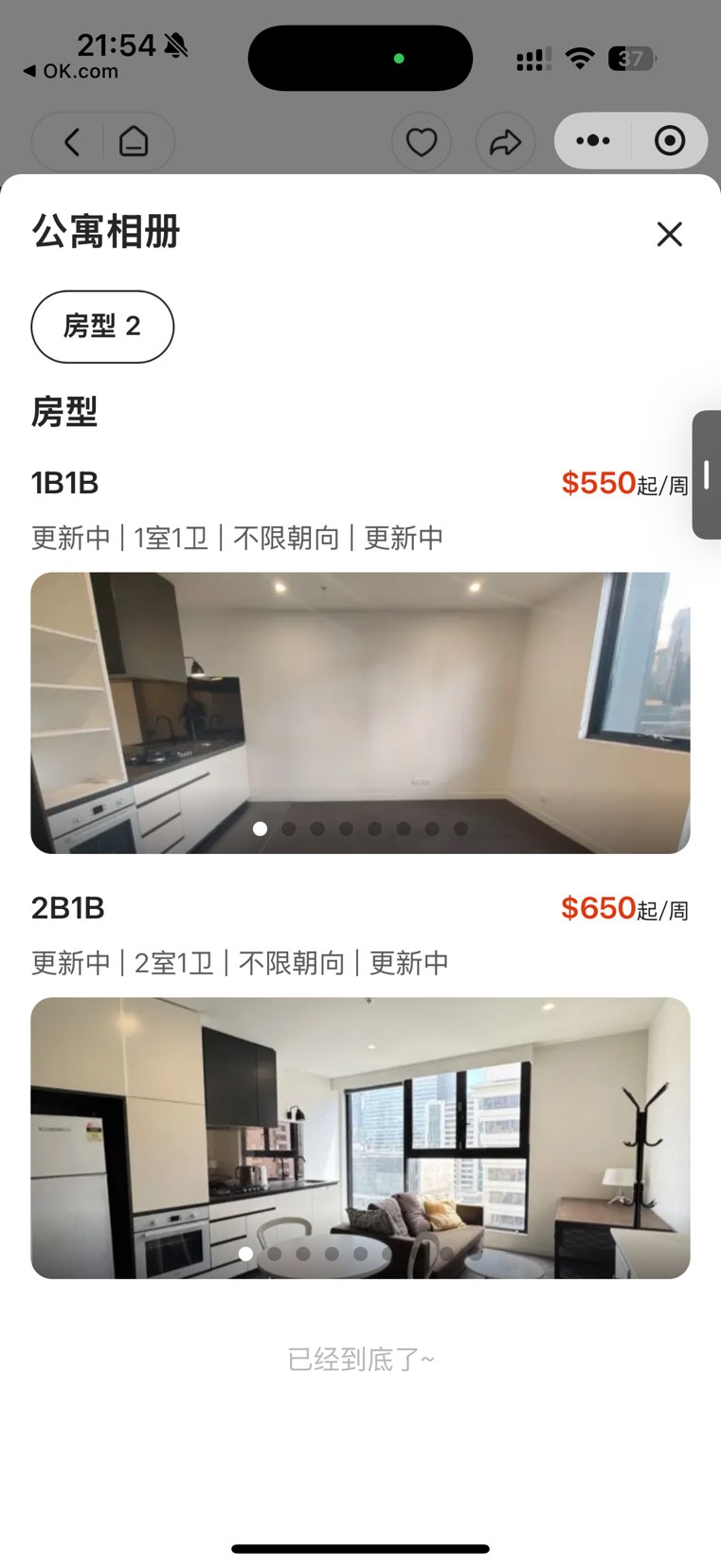Favorite this apartment with the heart
The width and height of the screenshot is (721, 1568).
[421, 142]
